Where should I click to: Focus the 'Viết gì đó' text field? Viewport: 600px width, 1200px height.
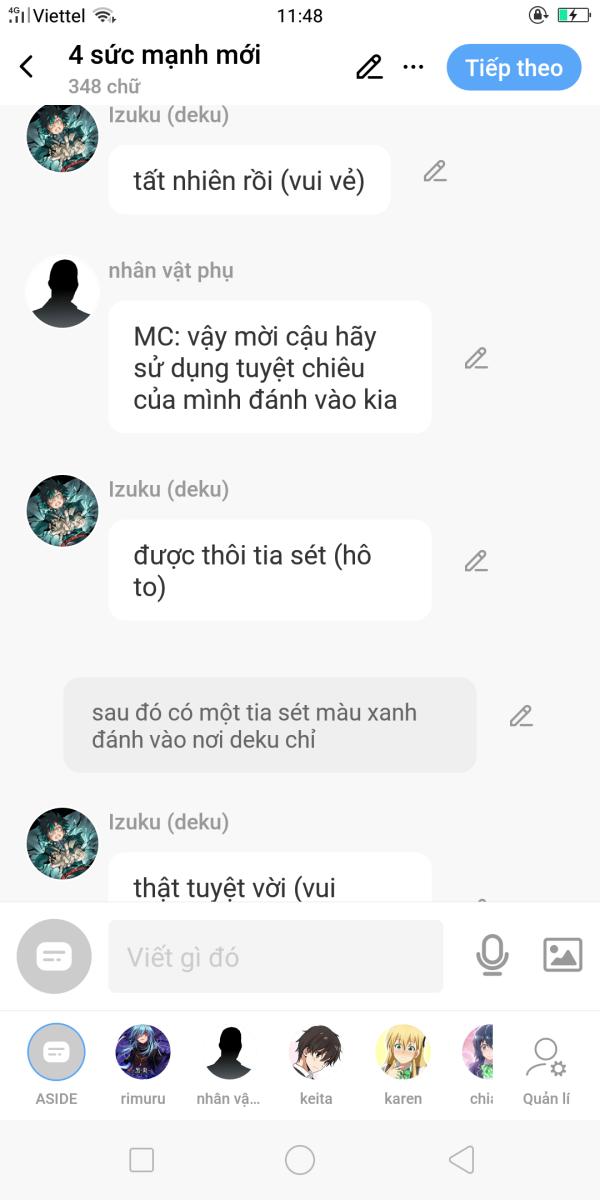pyautogui.click(x=275, y=957)
